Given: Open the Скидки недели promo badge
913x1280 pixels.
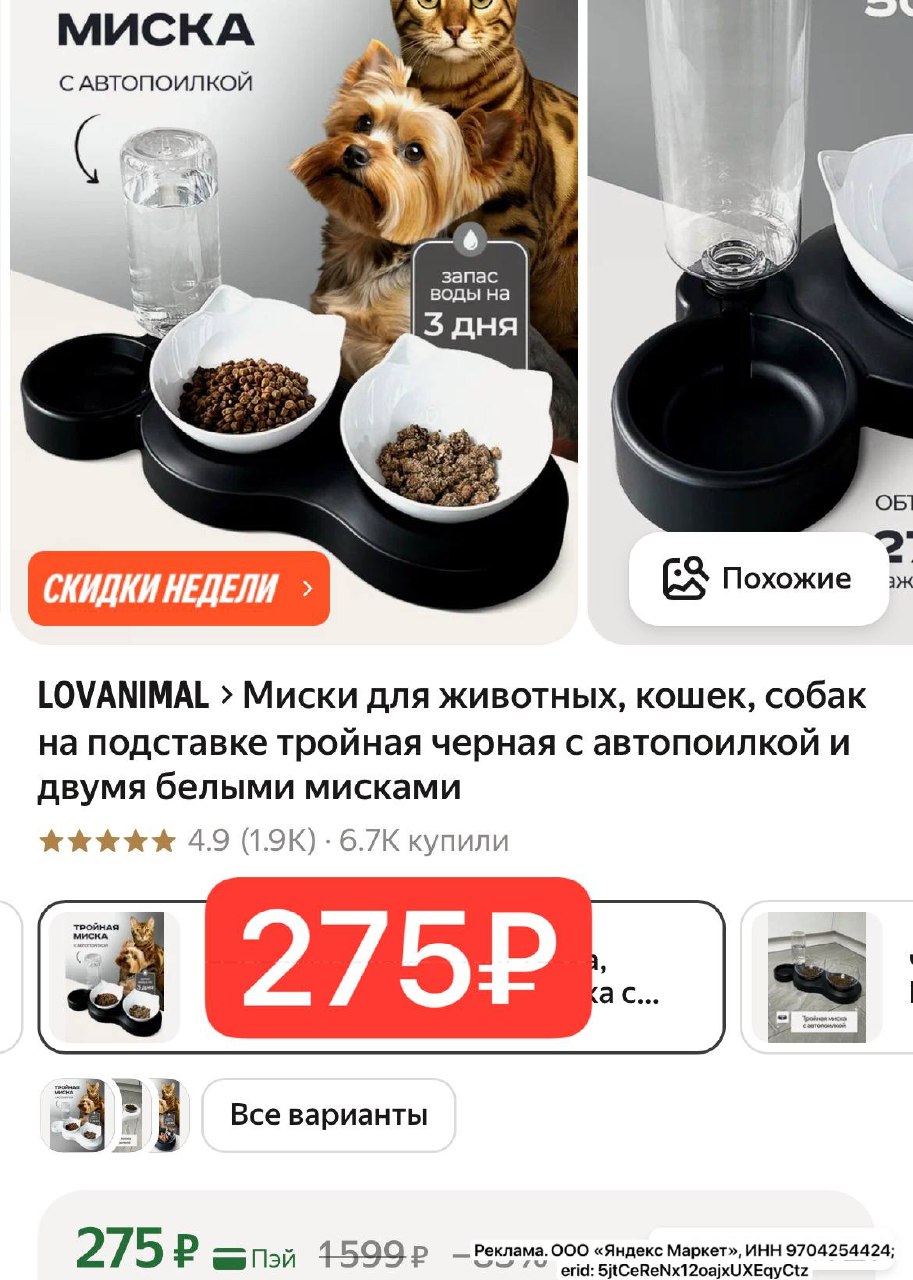Looking at the screenshot, I should point(178,588).
